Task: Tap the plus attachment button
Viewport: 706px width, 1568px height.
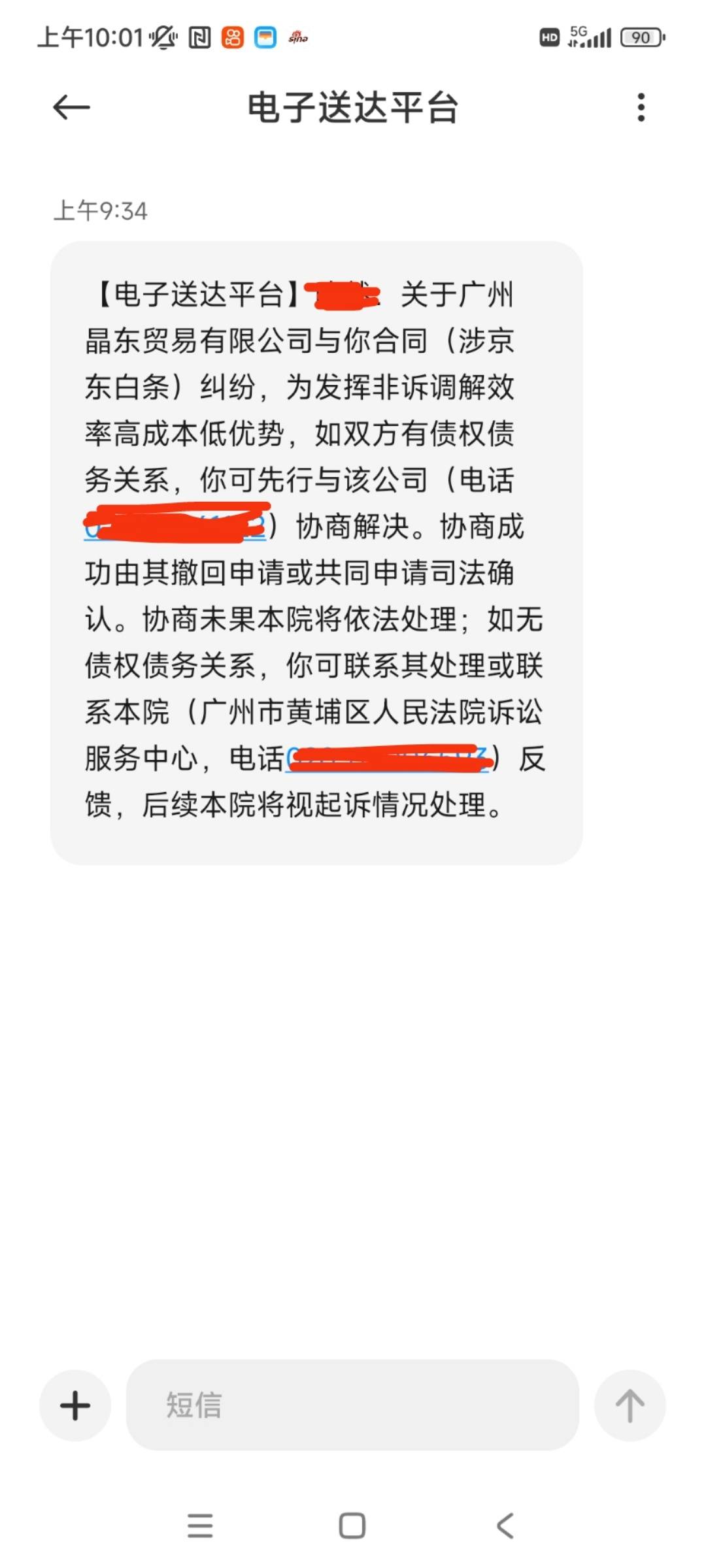Action: tap(75, 1405)
